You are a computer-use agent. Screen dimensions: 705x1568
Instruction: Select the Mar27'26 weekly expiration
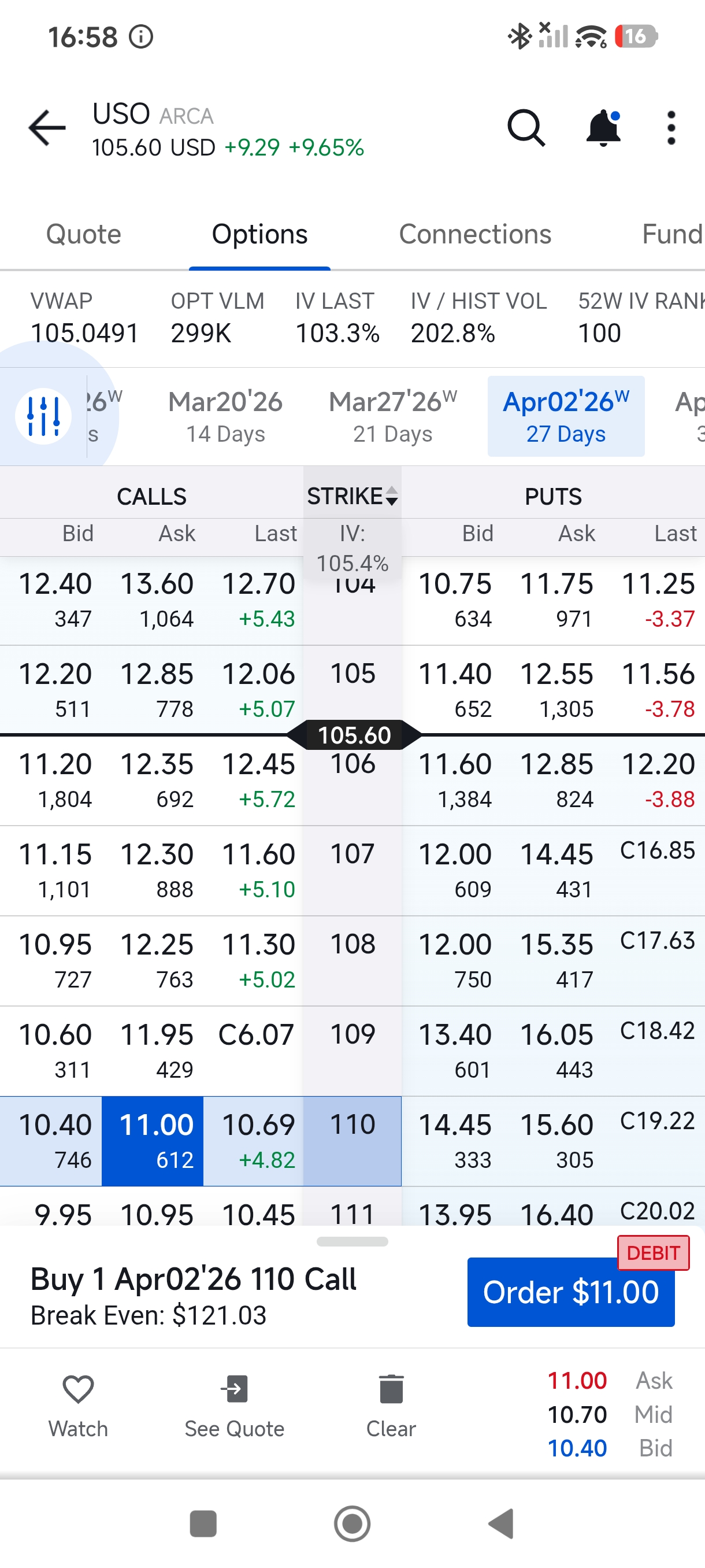pos(393,416)
